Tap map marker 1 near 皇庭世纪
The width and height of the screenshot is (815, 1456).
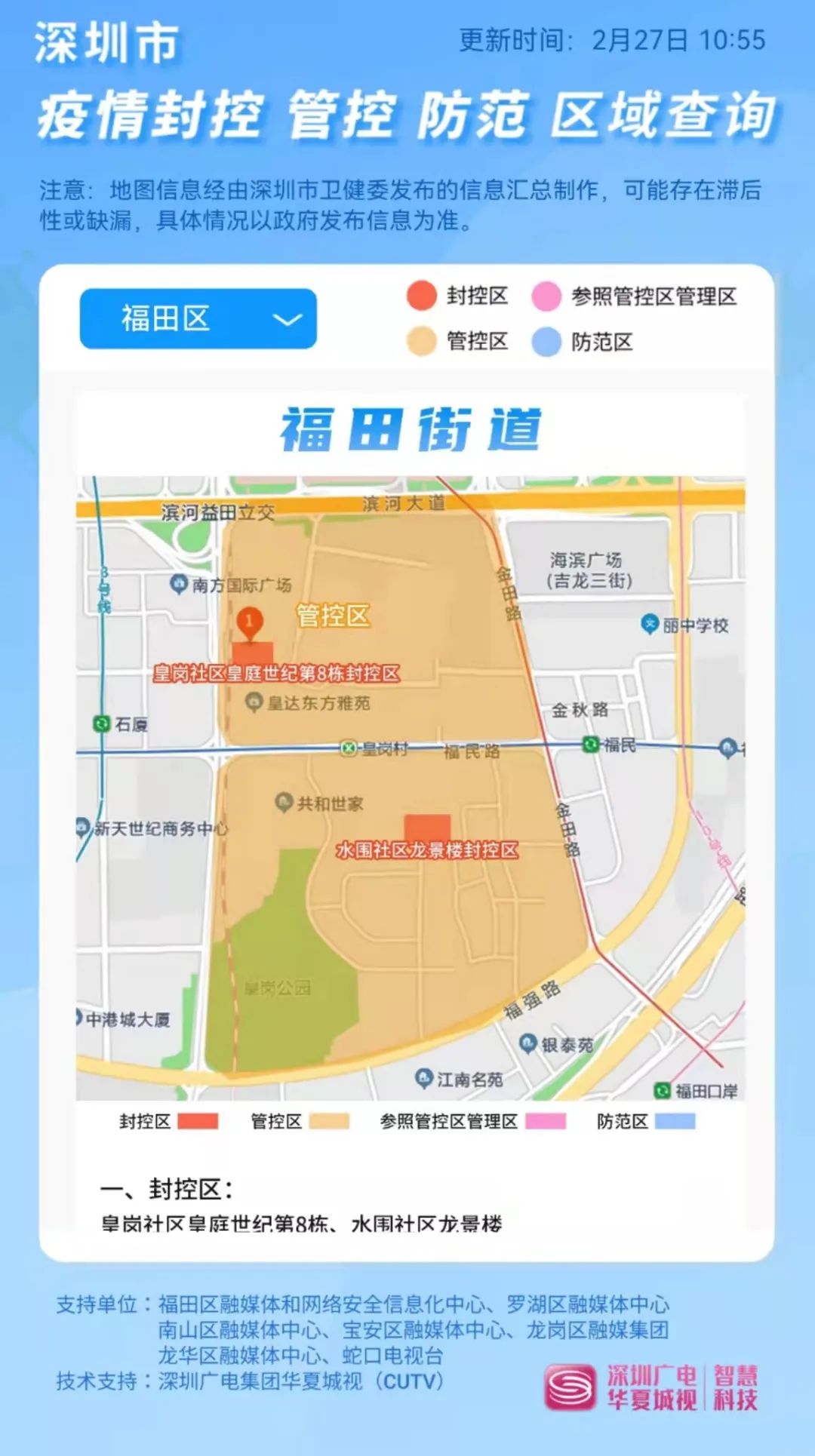click(249, 623)
